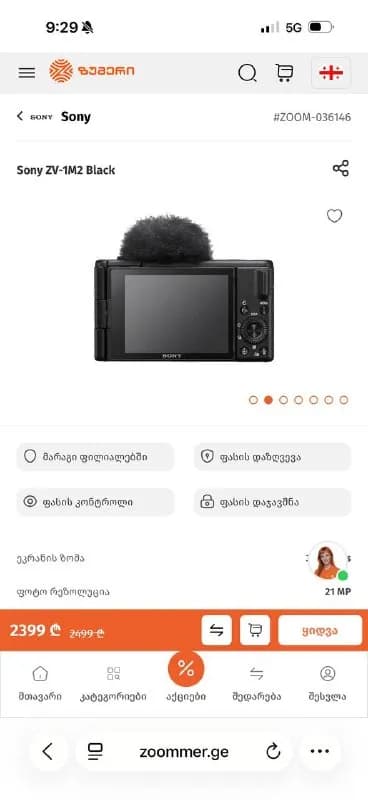The image size is (368, 800).
Task: Switch to the მთავარი tab
Action: (x=40, y=684)
